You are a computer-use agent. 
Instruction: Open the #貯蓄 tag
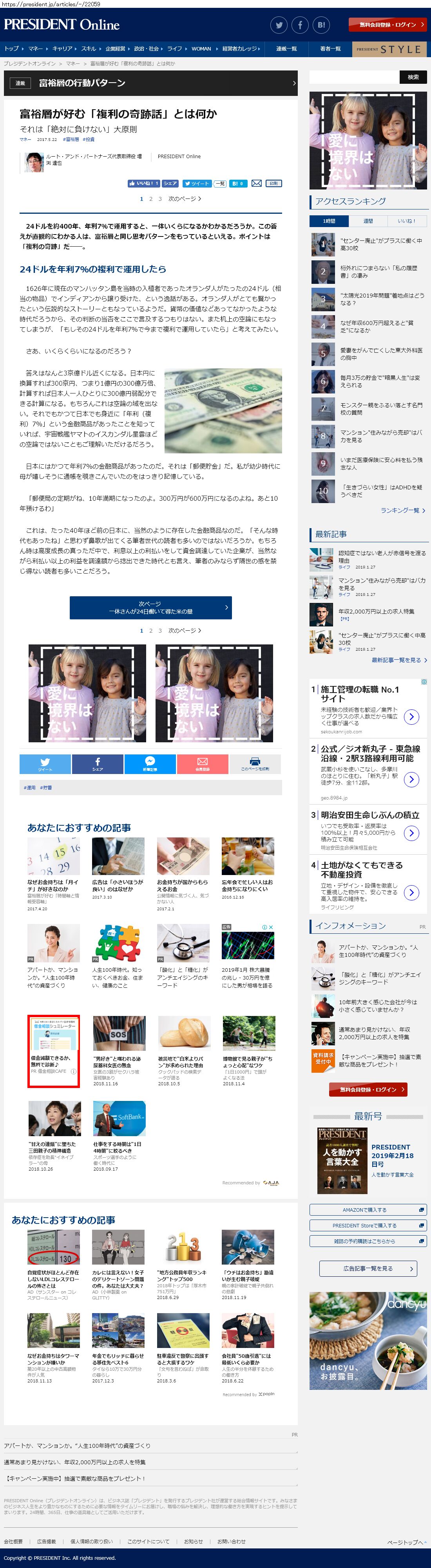point(46,788)
